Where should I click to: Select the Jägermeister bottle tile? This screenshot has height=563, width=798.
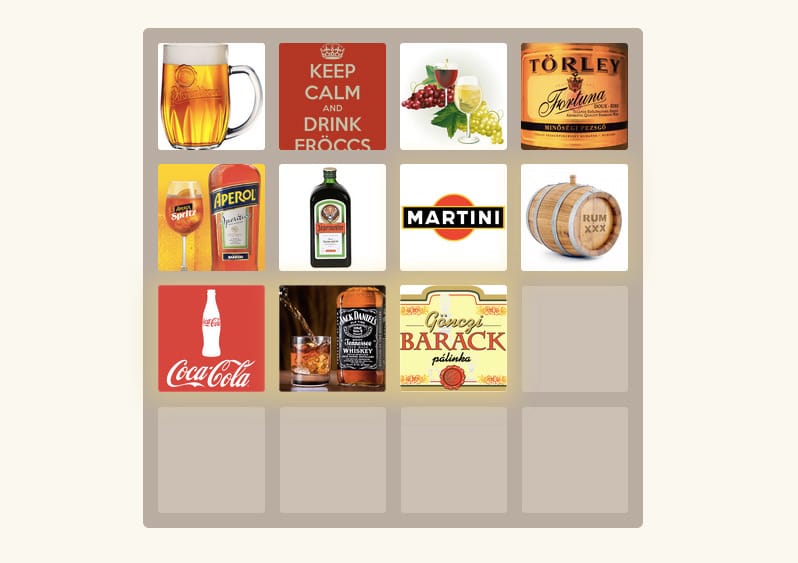point(332,217)
